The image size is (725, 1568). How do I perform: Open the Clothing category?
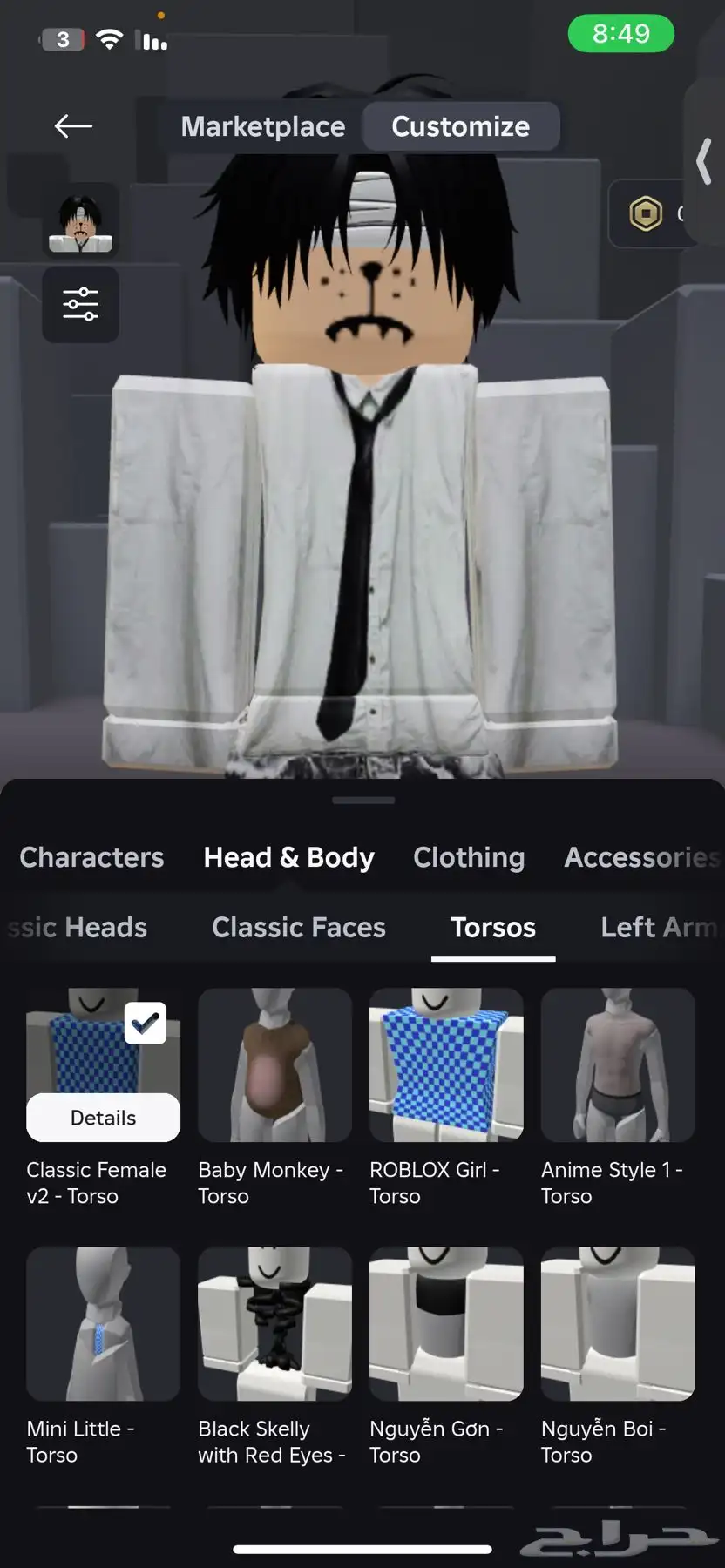click(x=469, y=857)
